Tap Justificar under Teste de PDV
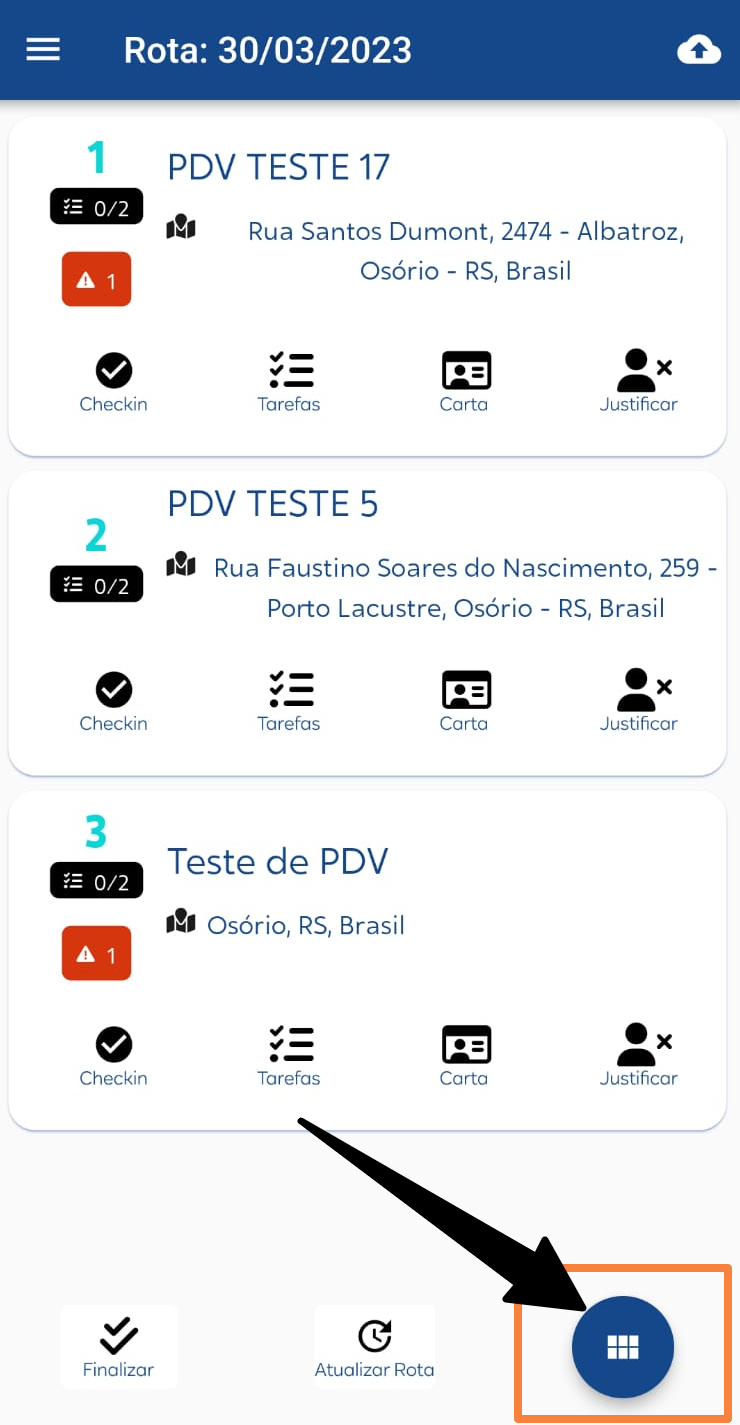 pyautogui.click(x=639, y=1057)
